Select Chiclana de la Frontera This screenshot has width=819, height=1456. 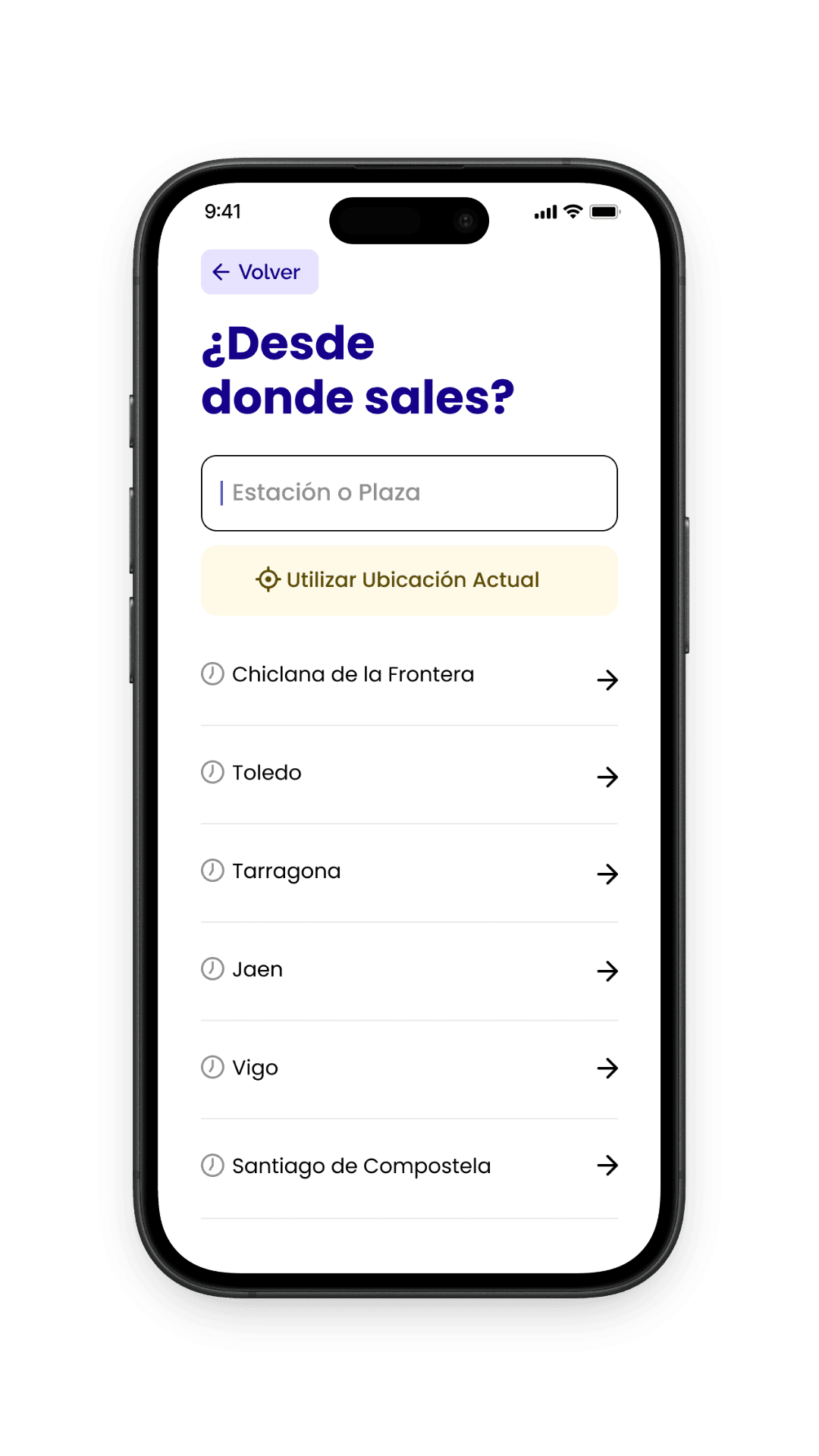(409, 675)
